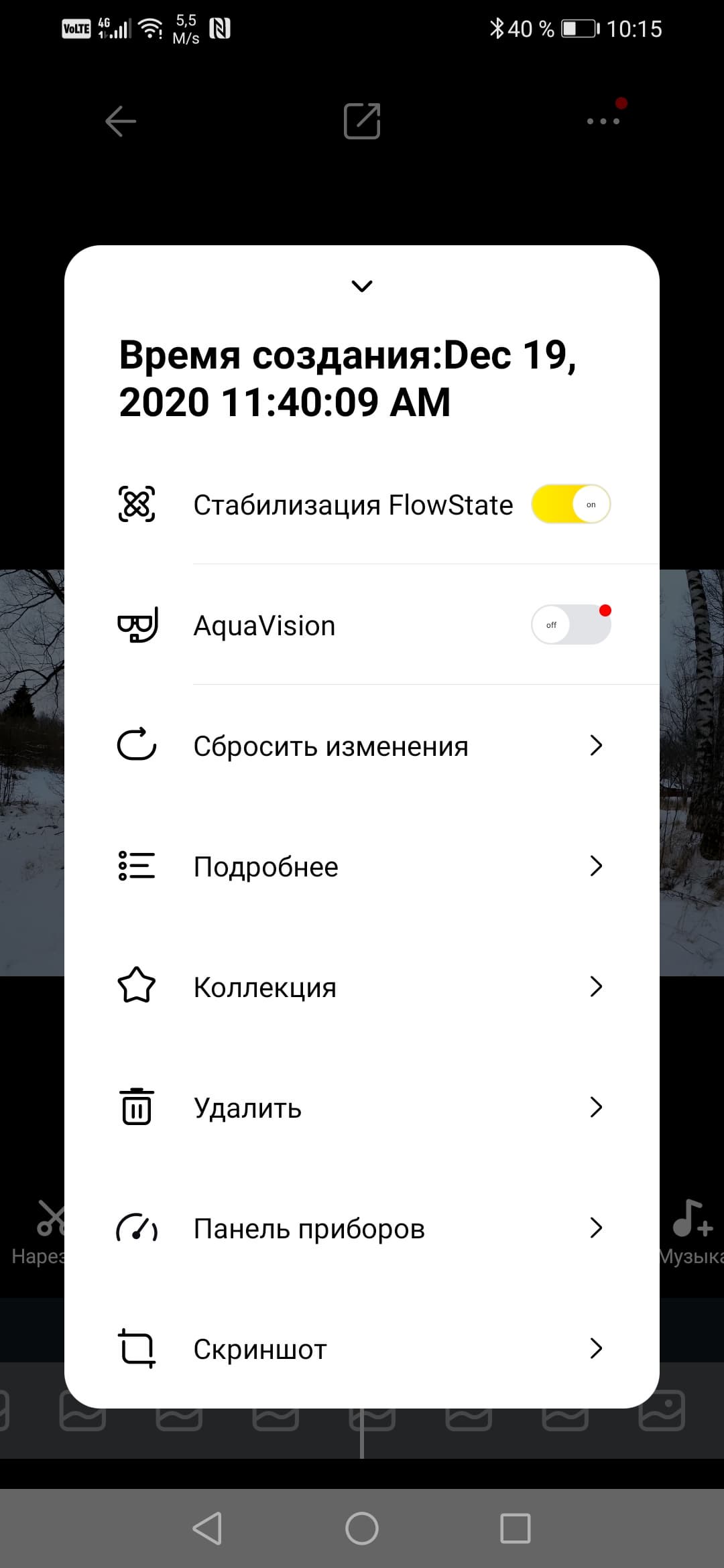Open Подробнее details

(x=362, y=866)
